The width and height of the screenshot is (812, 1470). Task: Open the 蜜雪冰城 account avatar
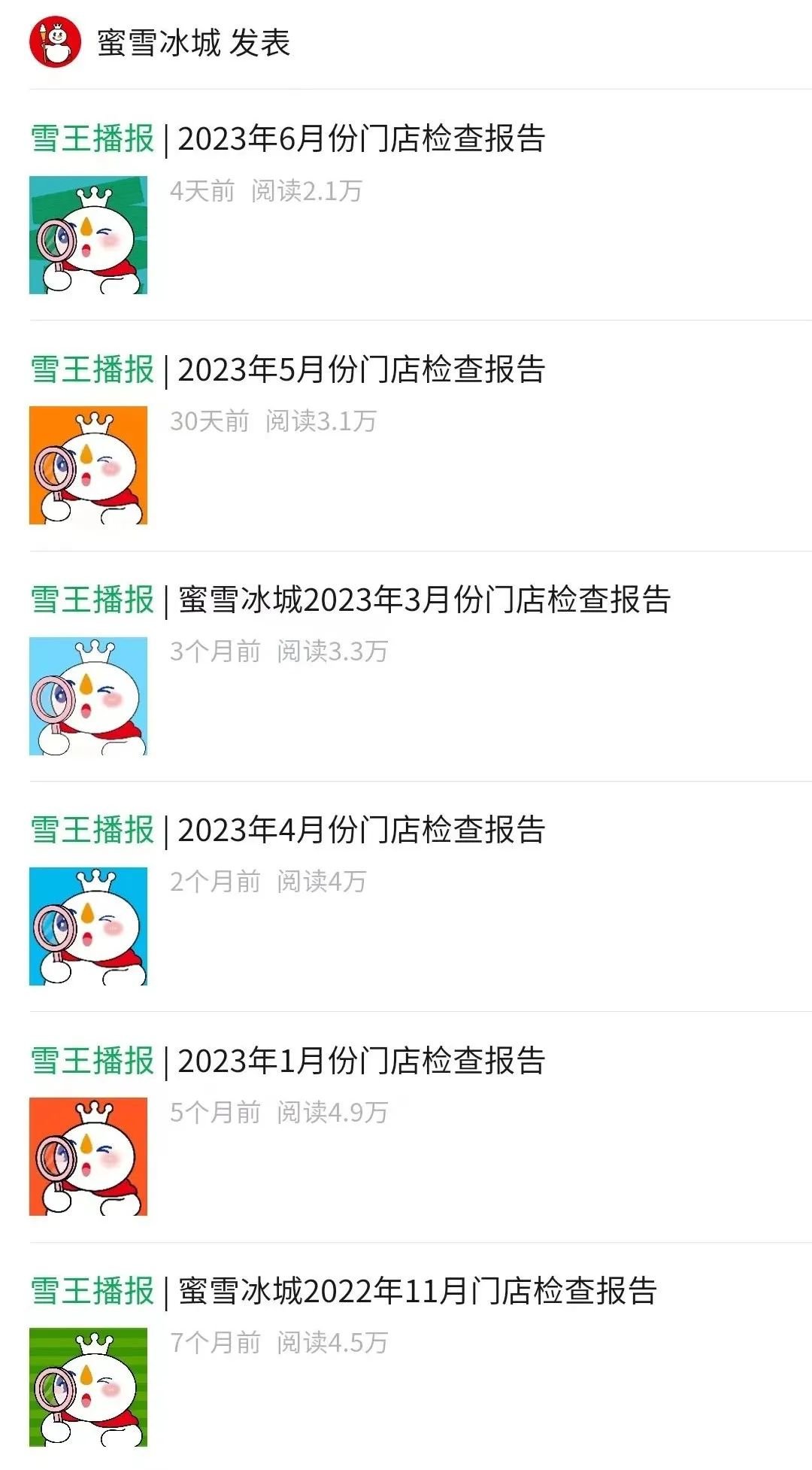click(x=55, y=42)
